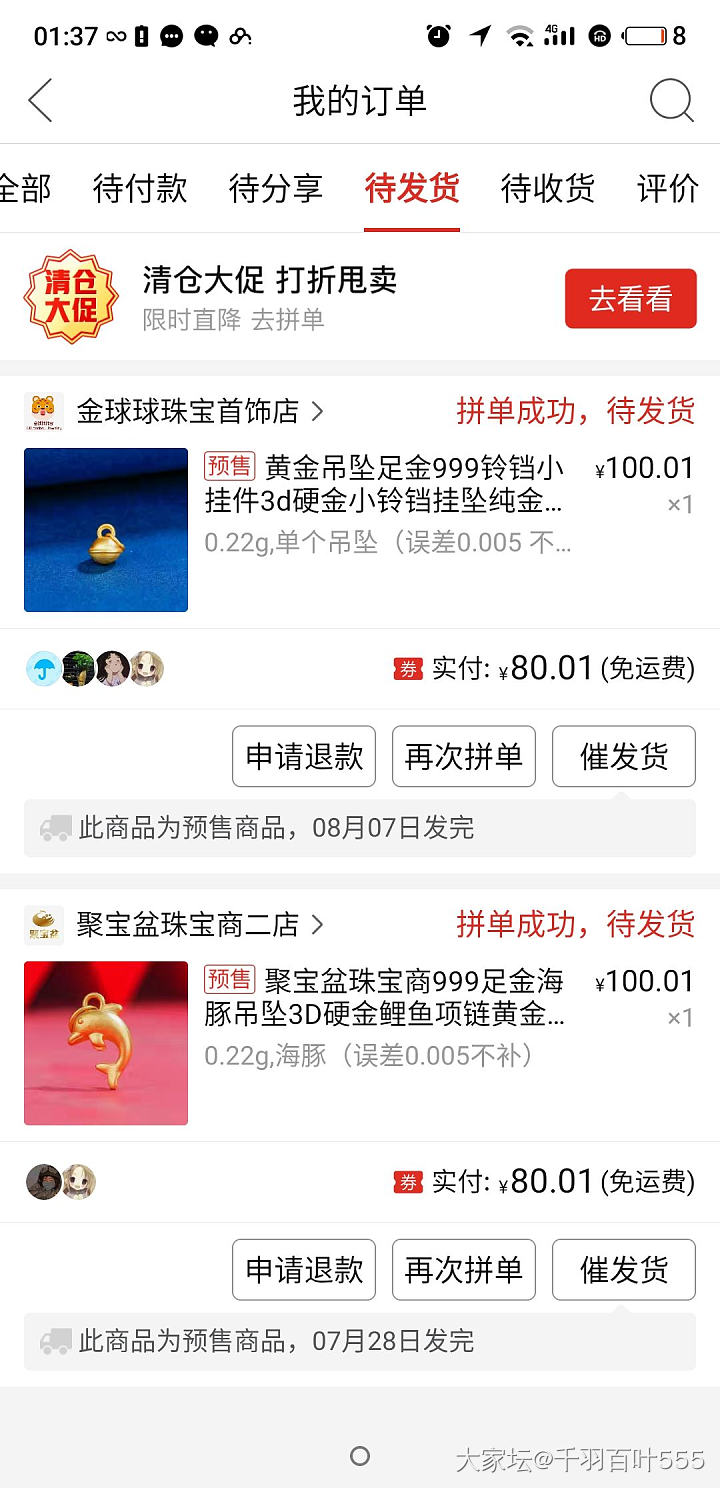Switch to 待分享 tab

coord(276,188)
